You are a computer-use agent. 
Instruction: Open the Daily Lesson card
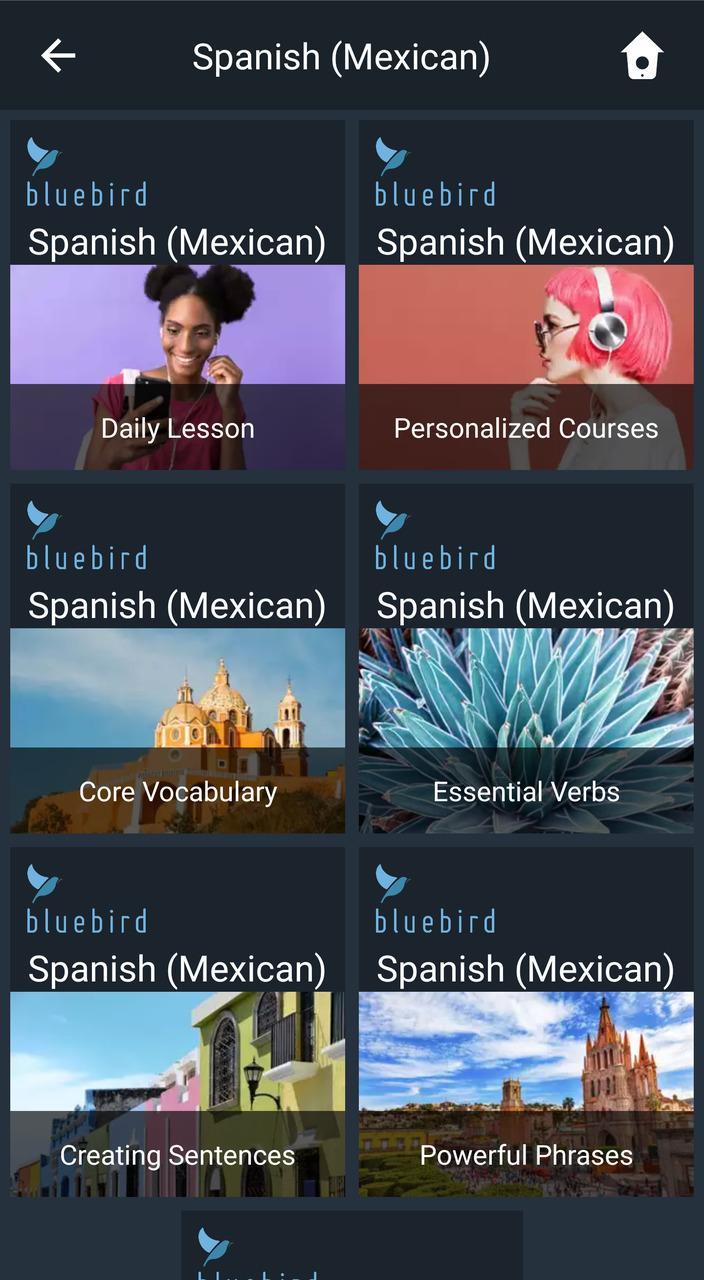click(178, 296)
